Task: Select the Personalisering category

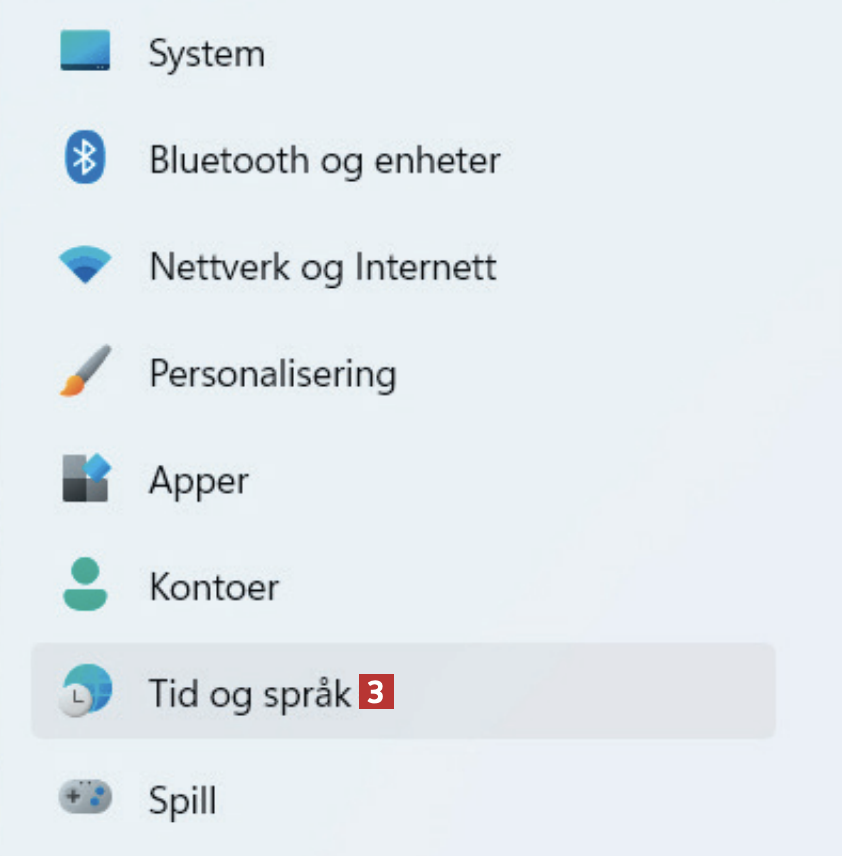Action: click(272, 374)
